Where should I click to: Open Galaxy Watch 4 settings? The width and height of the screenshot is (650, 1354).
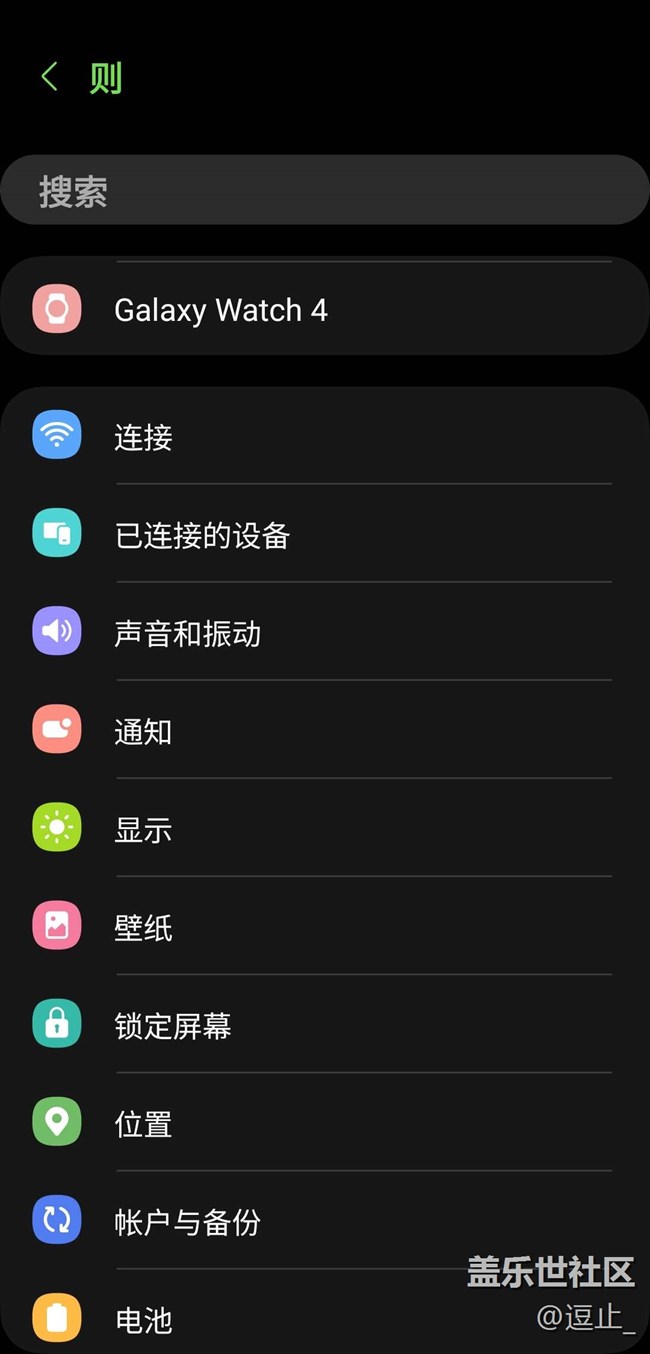[x=325, y=309]
